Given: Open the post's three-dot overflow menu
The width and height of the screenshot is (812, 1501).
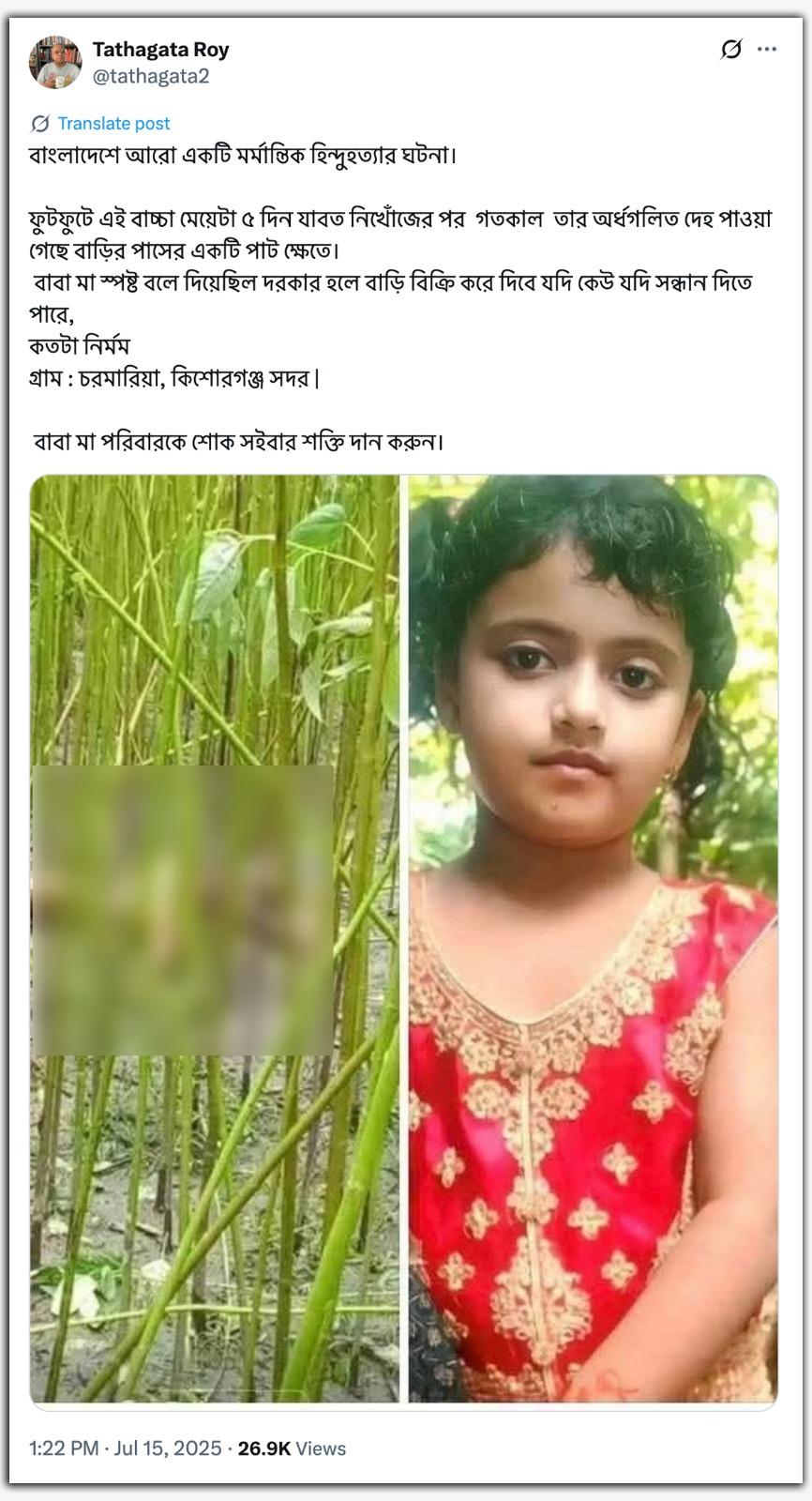Looking at the screenshot, I should click(767, 50).
